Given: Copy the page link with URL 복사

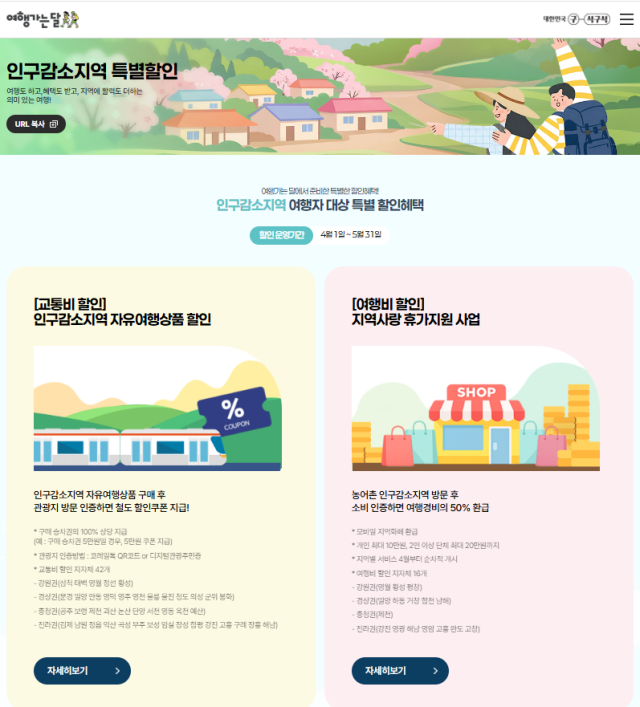Looking at the screenshot, I should [36, 124].
